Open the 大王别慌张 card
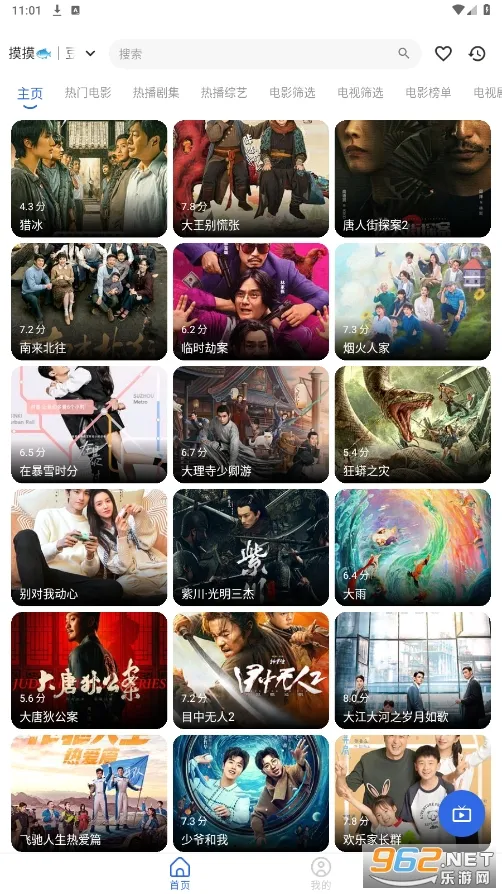This screenshot has height=894, width=502. (x=251, y=178)
